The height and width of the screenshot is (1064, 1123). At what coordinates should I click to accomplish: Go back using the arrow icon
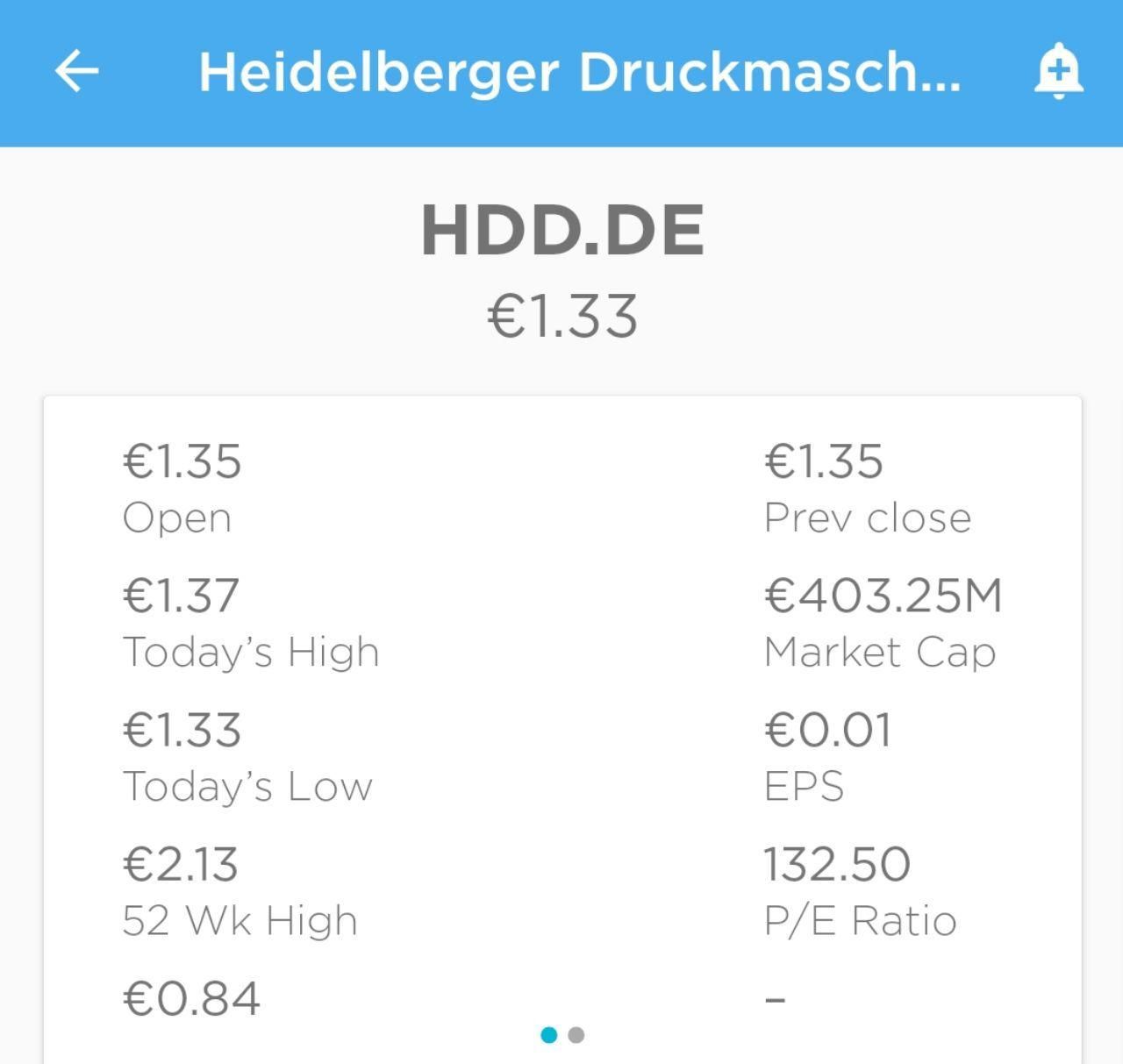[x=77, y=71]
